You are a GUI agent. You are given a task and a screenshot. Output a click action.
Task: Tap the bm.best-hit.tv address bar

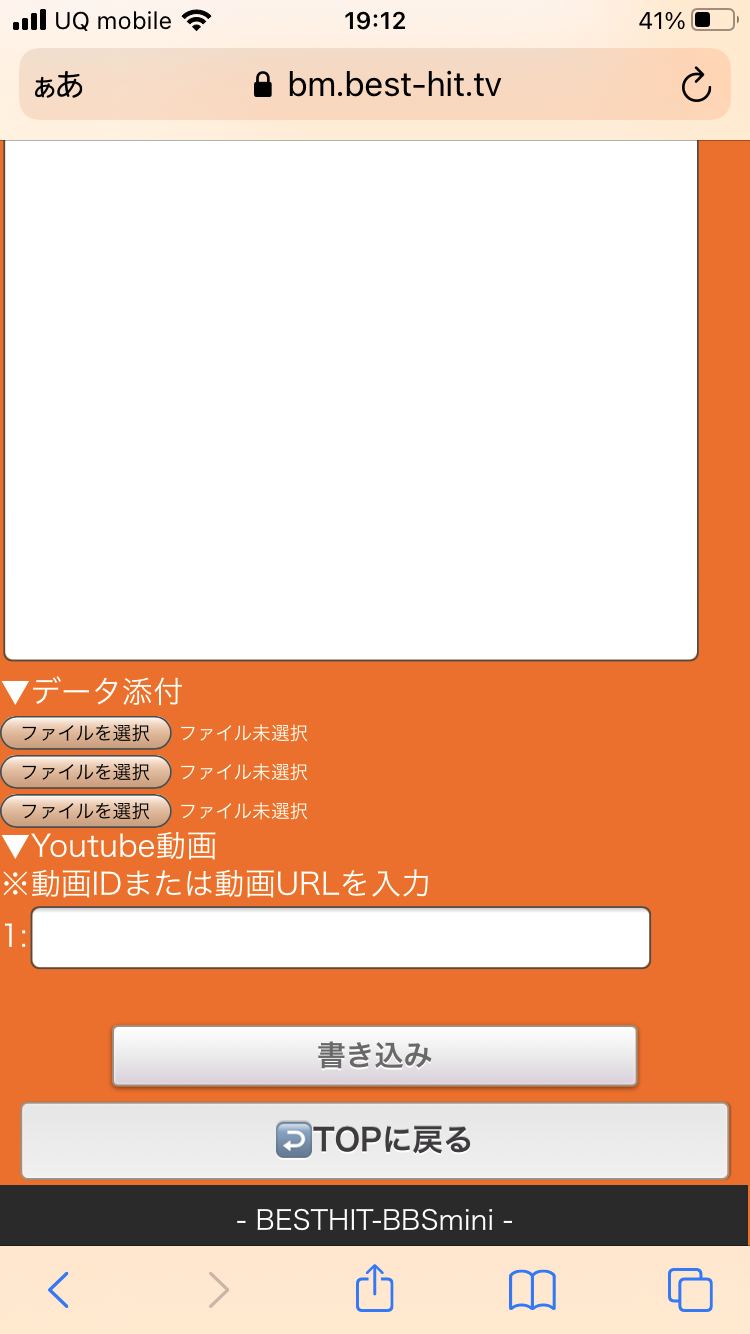pyautogui.click(x=378, y=85)
